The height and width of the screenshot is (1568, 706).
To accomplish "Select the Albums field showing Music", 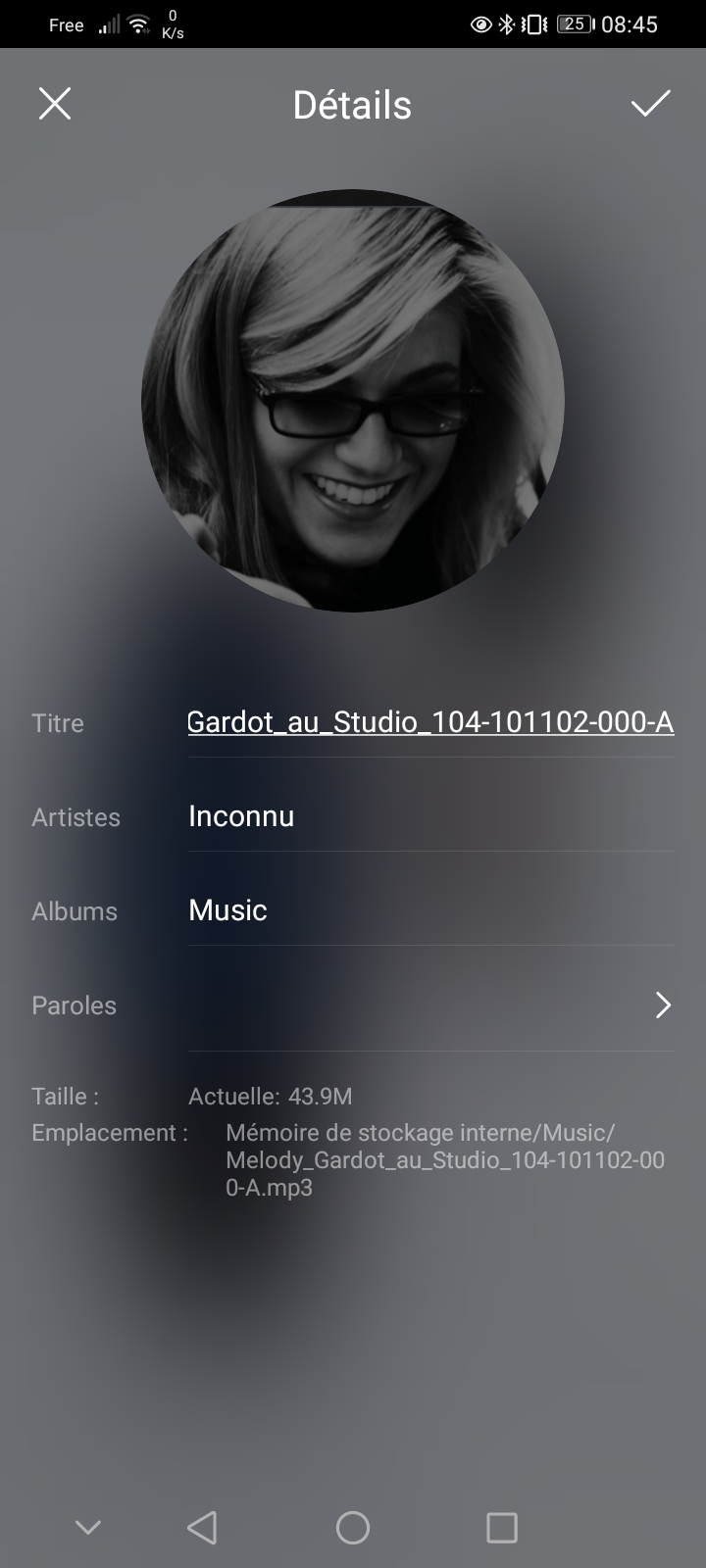I will pyautogui.click(x=429, y=910).
